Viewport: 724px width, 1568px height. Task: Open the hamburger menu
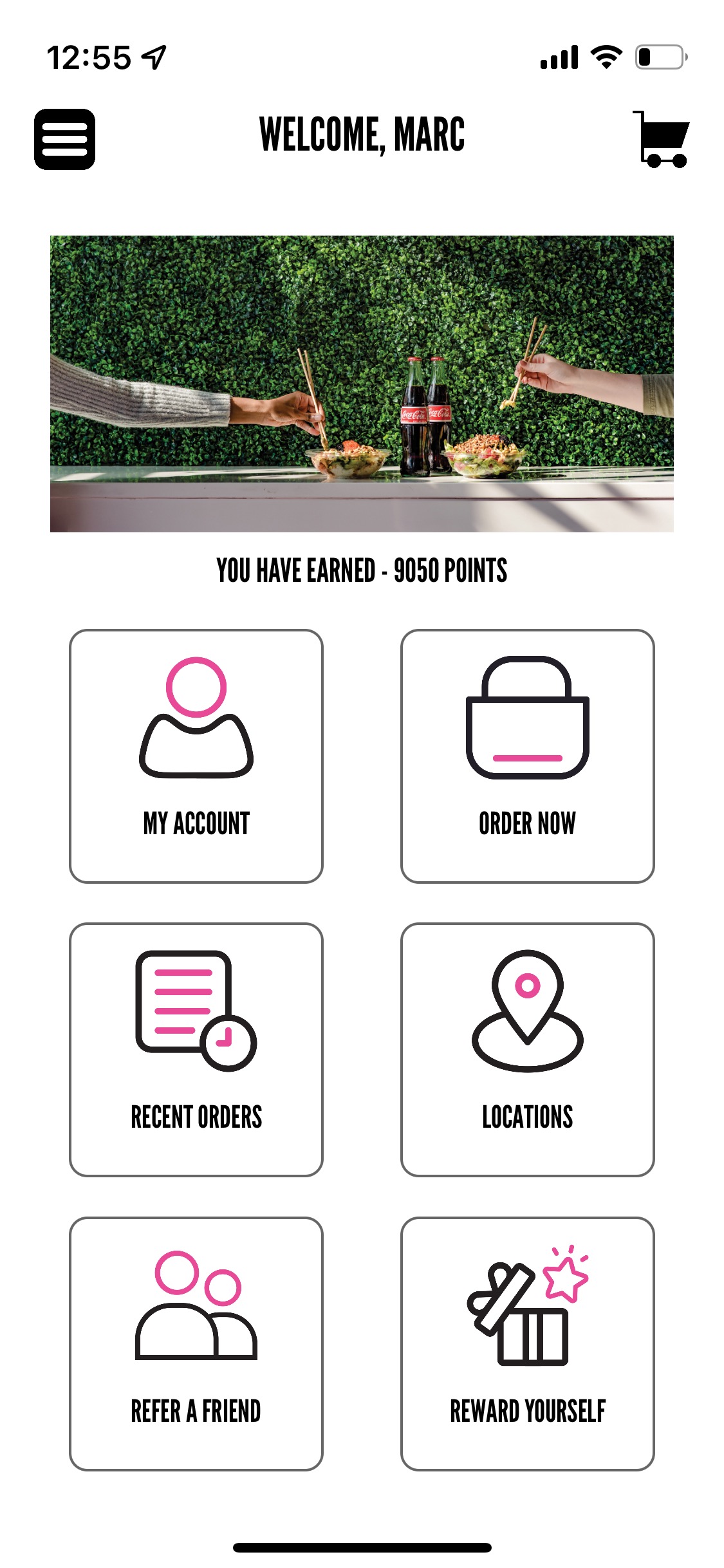coord(64,139)
